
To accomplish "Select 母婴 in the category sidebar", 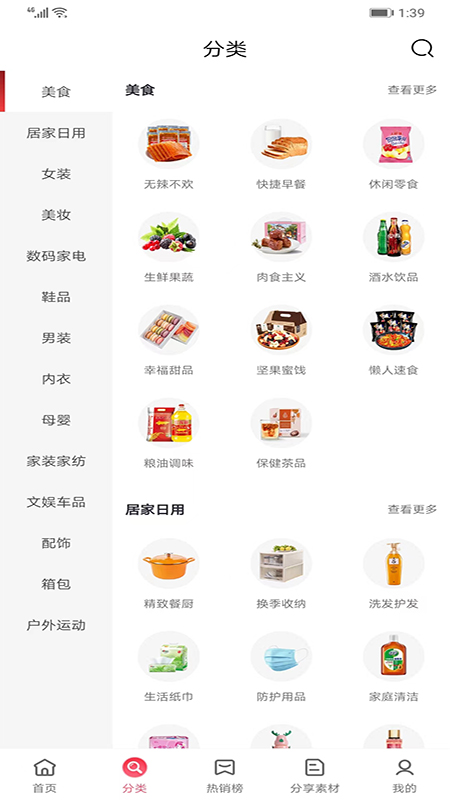I will click(x=56, y=420).
